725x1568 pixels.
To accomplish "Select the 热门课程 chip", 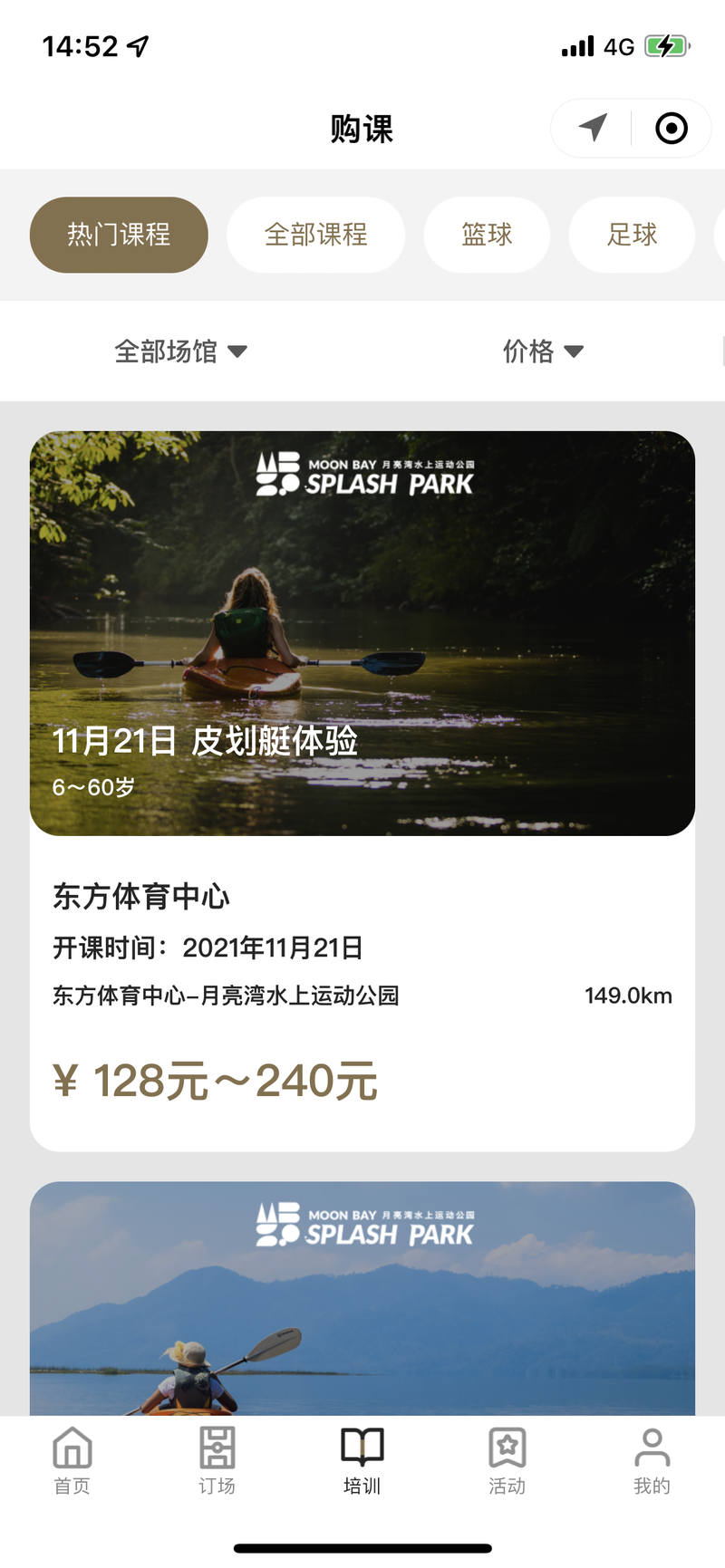I will tap(119, 235).
